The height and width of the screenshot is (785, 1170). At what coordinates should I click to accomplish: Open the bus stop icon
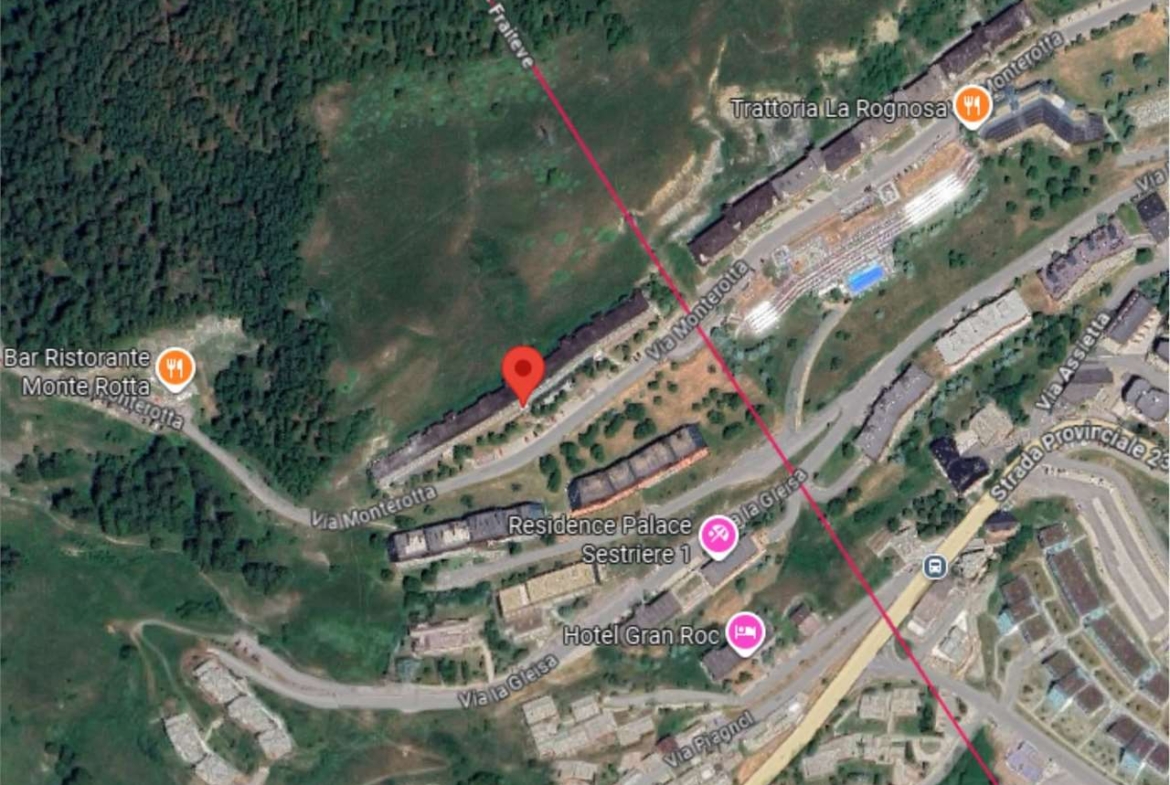point(934,567)
